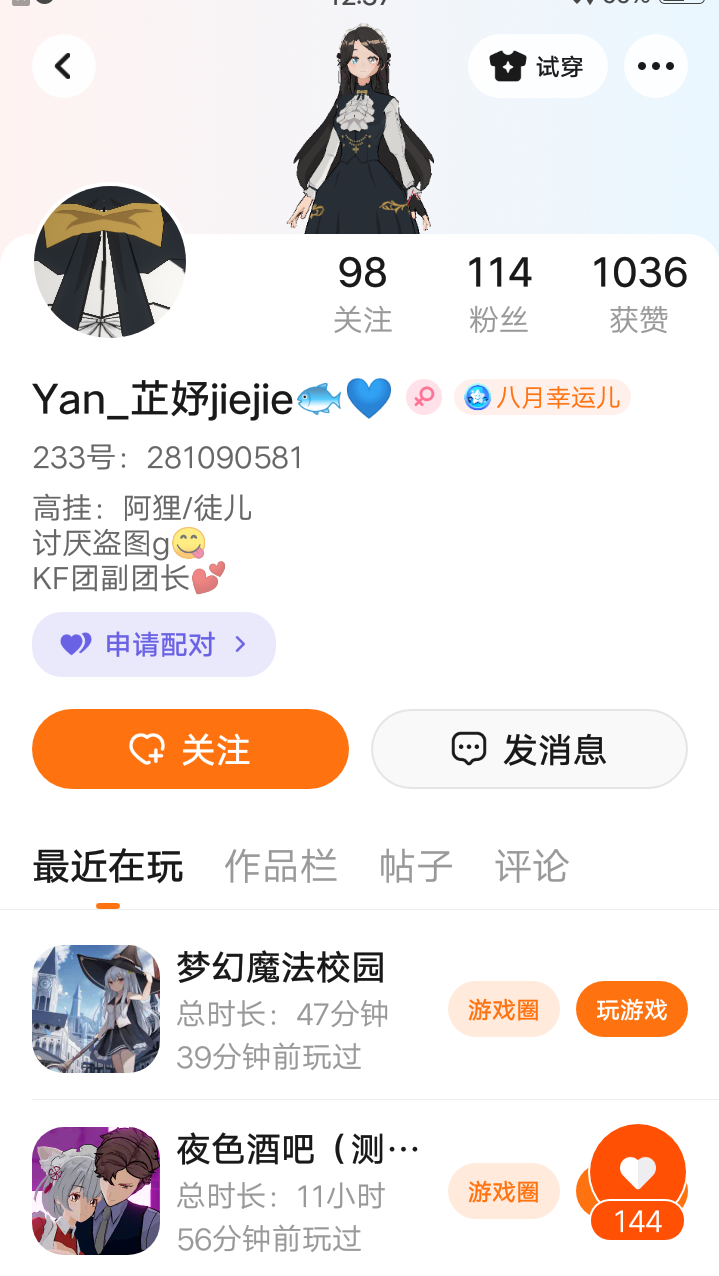Screen dimensions: 719x1276
Task: Open 游戏圈 for 夜色酒吧
Action: point(503,1190)
